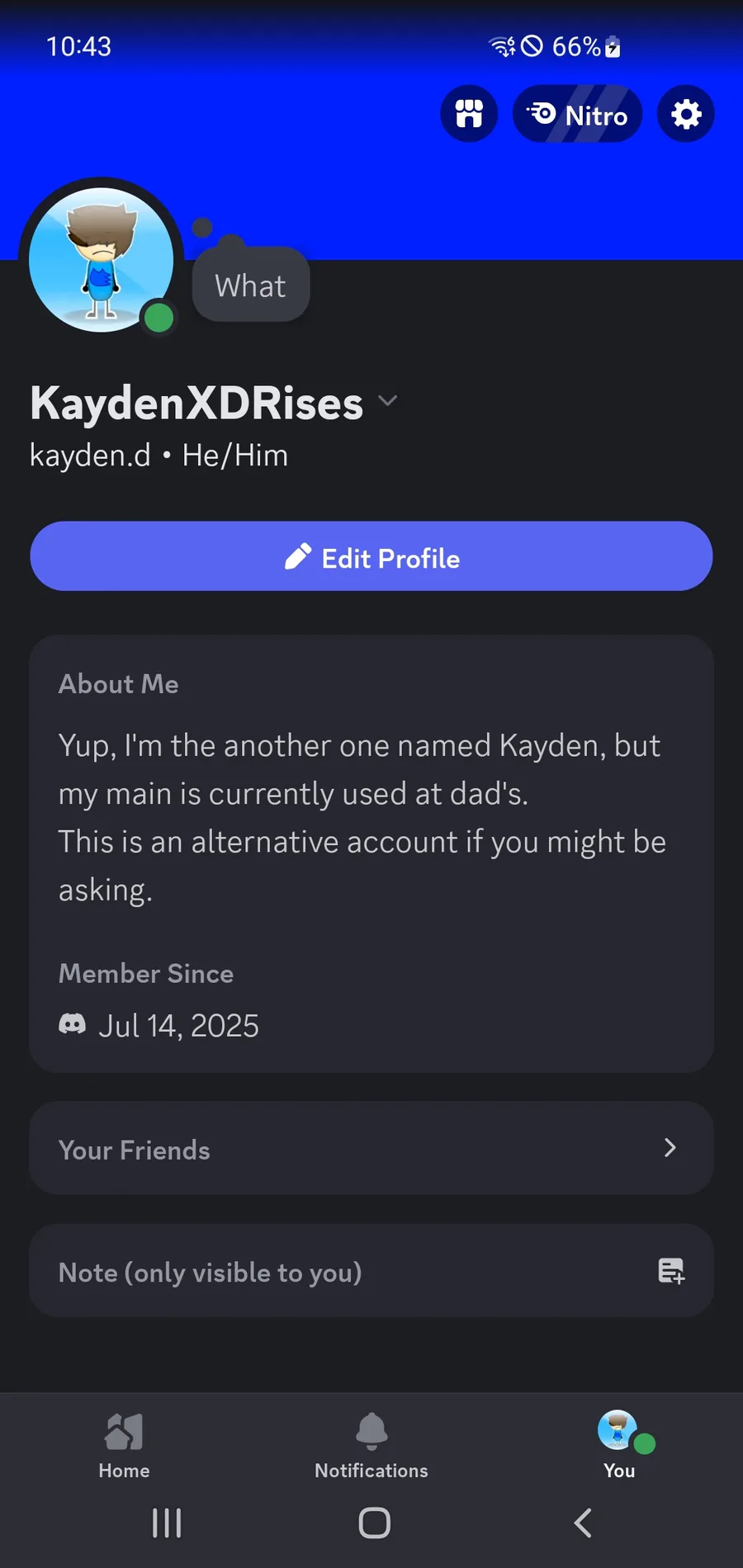
Task: Select the You tab
Action: click(619, 1446)
